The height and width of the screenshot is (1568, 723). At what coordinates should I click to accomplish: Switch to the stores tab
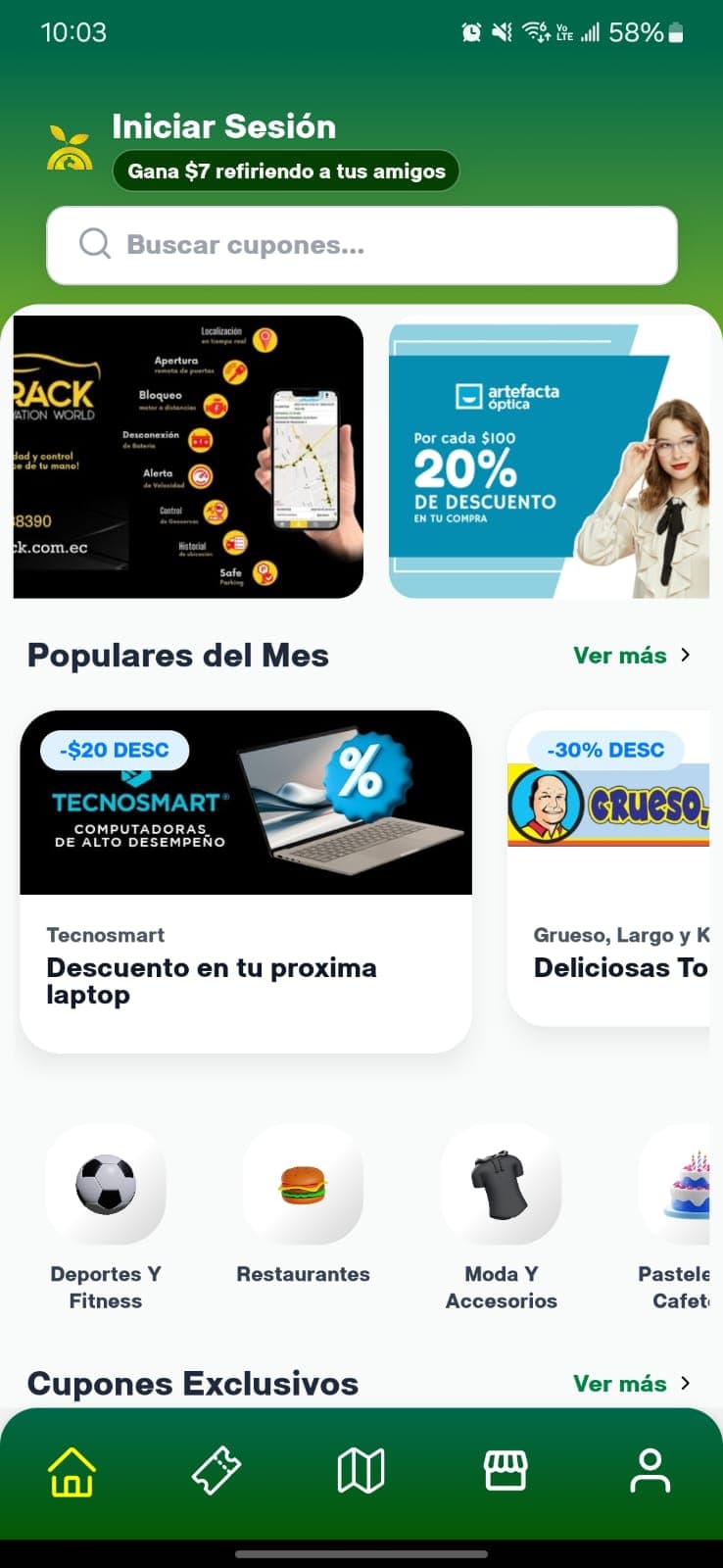click(x=506, y=1471)
